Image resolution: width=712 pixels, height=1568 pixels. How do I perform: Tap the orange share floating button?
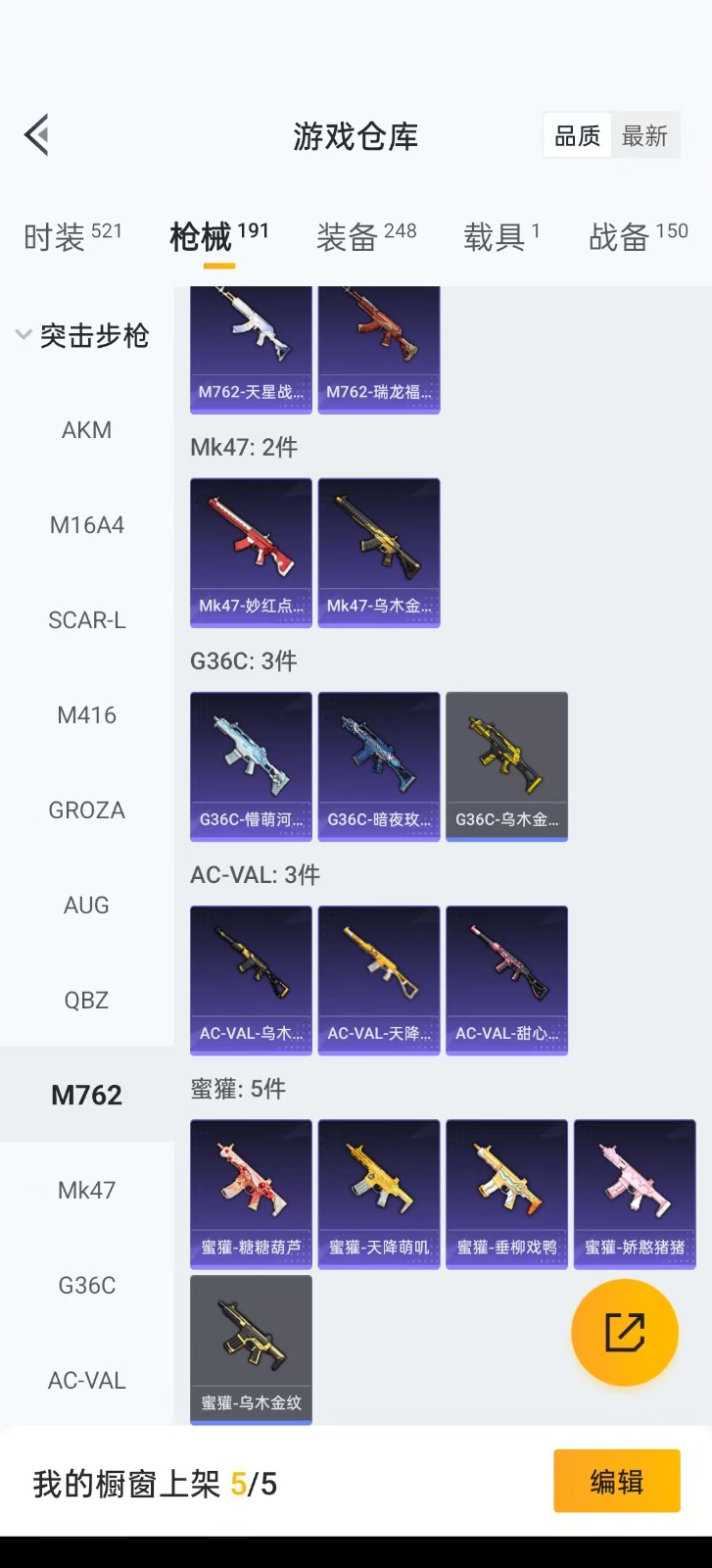(x=624, y=1333)
